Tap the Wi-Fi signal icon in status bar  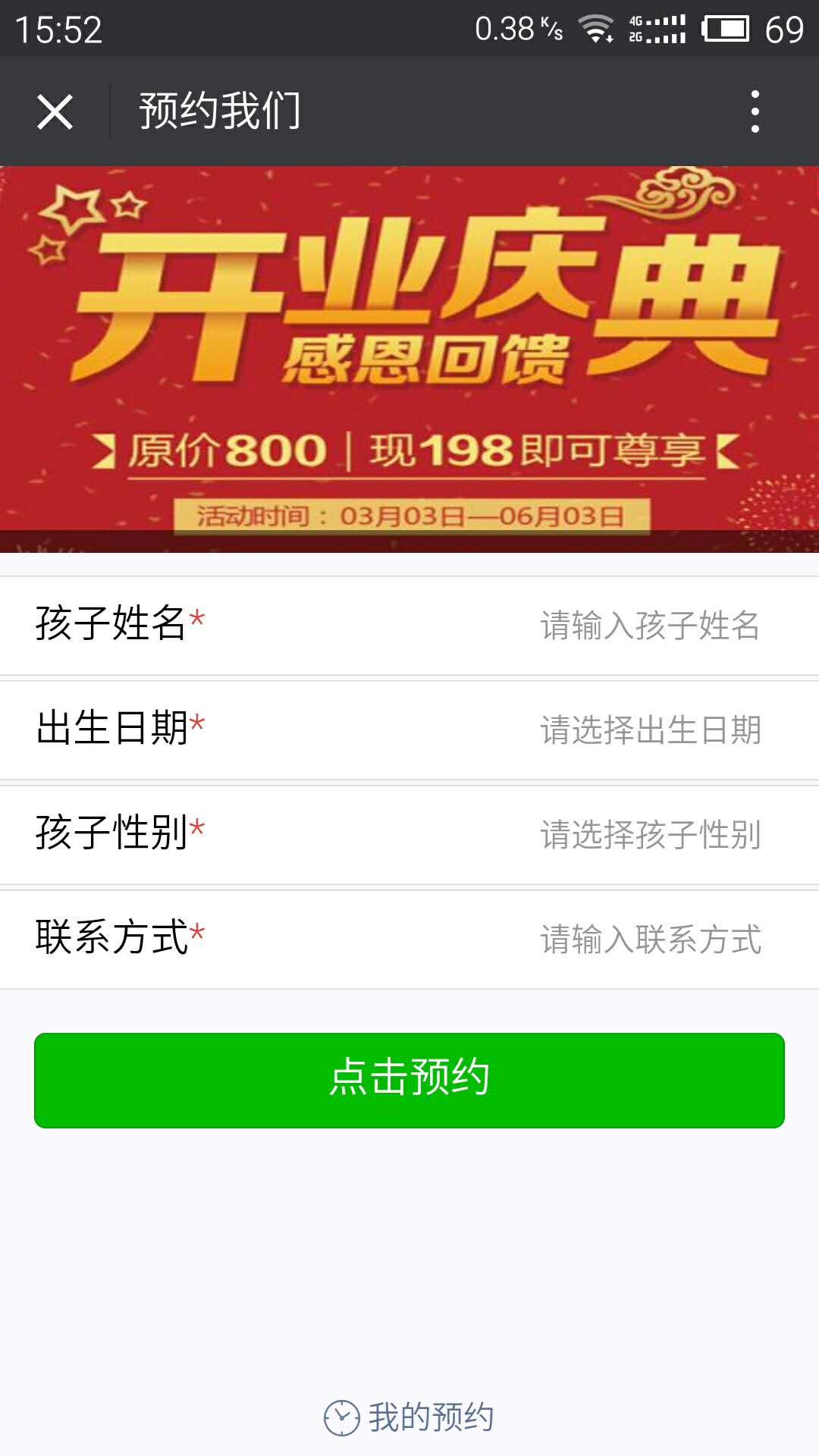tap(595, 28)
